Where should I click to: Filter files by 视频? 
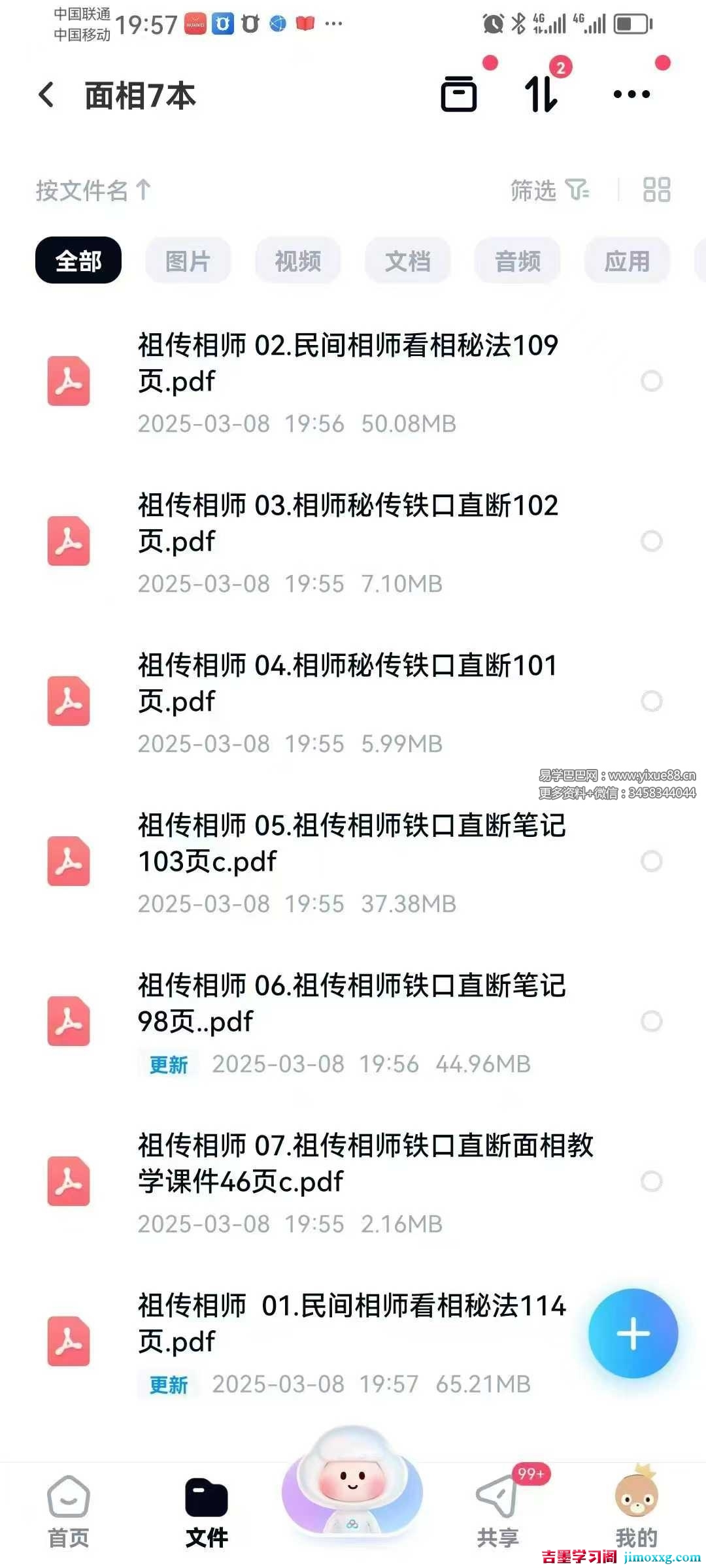pyautogui.click(x=298, y=261)
